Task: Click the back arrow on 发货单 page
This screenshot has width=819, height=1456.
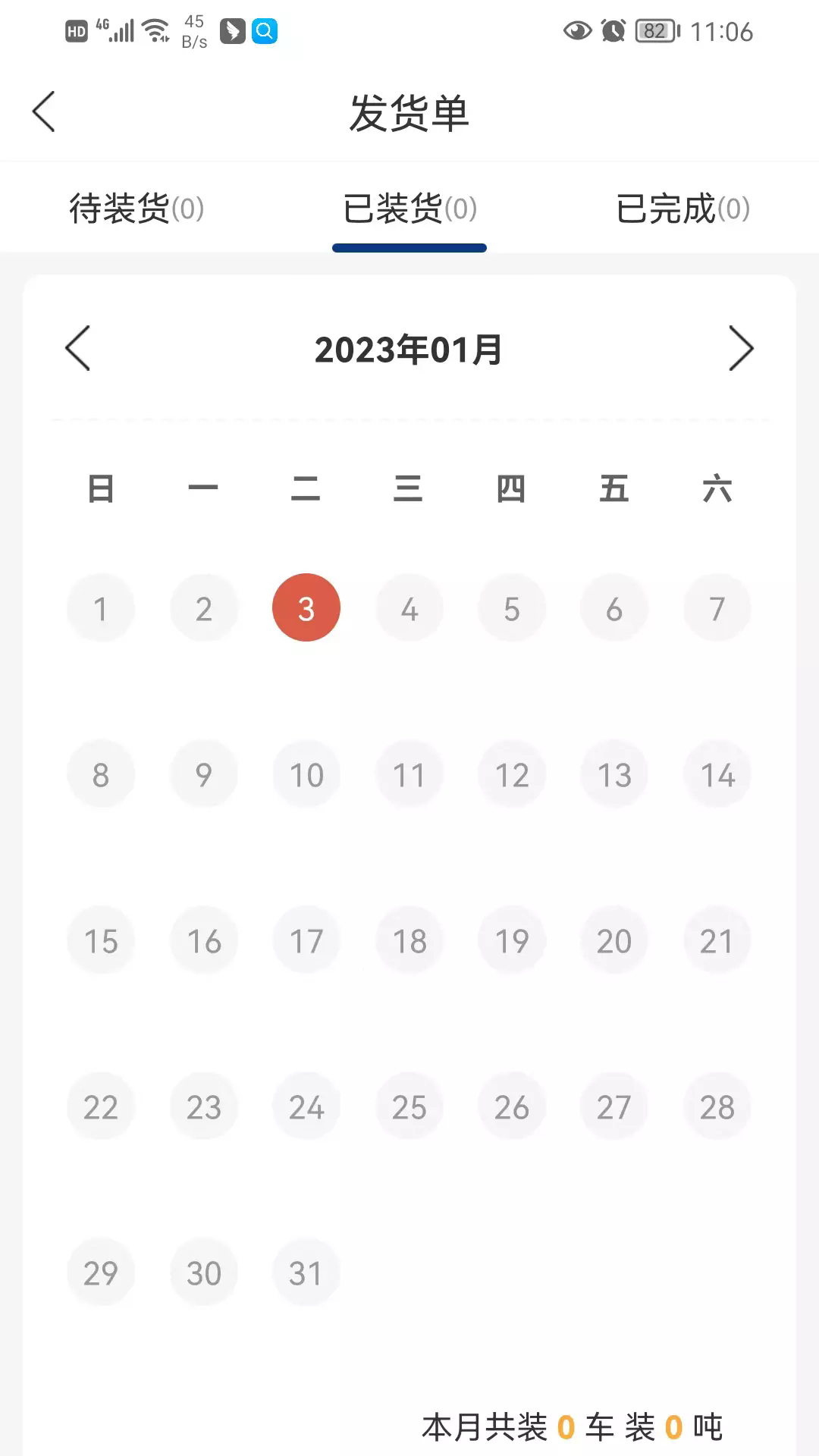Action: click(43, 111)
